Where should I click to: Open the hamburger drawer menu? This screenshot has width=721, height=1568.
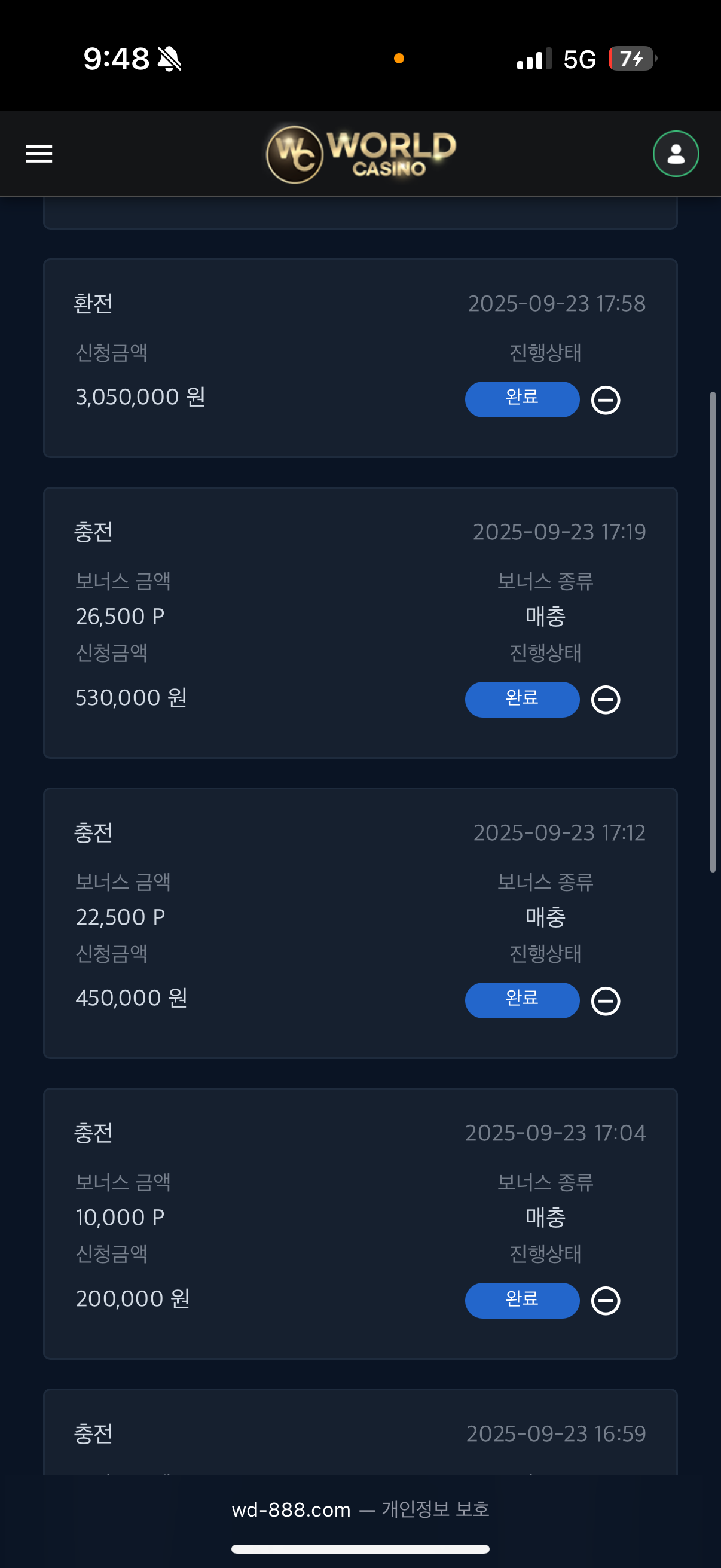coord(39,154)
